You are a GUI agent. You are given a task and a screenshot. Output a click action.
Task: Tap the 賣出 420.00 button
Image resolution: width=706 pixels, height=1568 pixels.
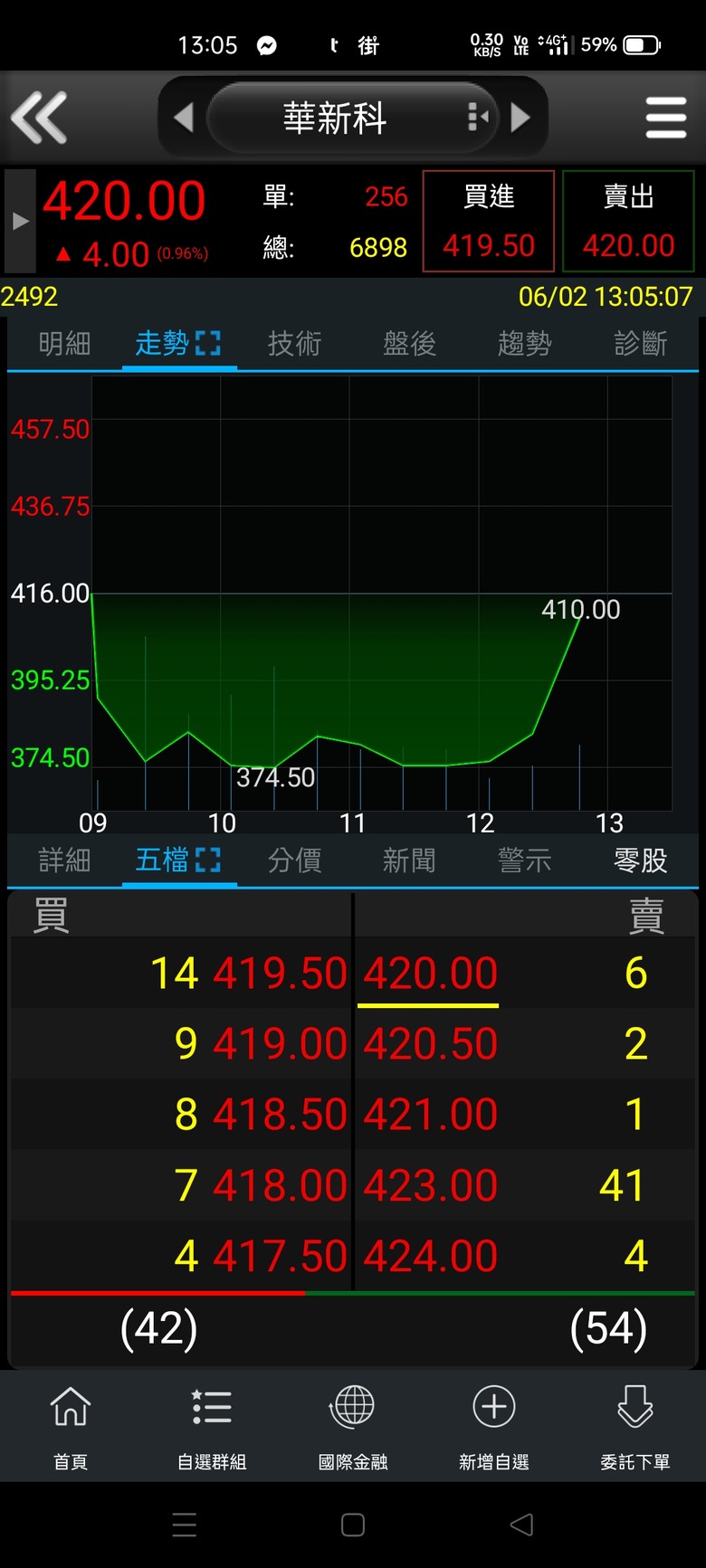628,221
